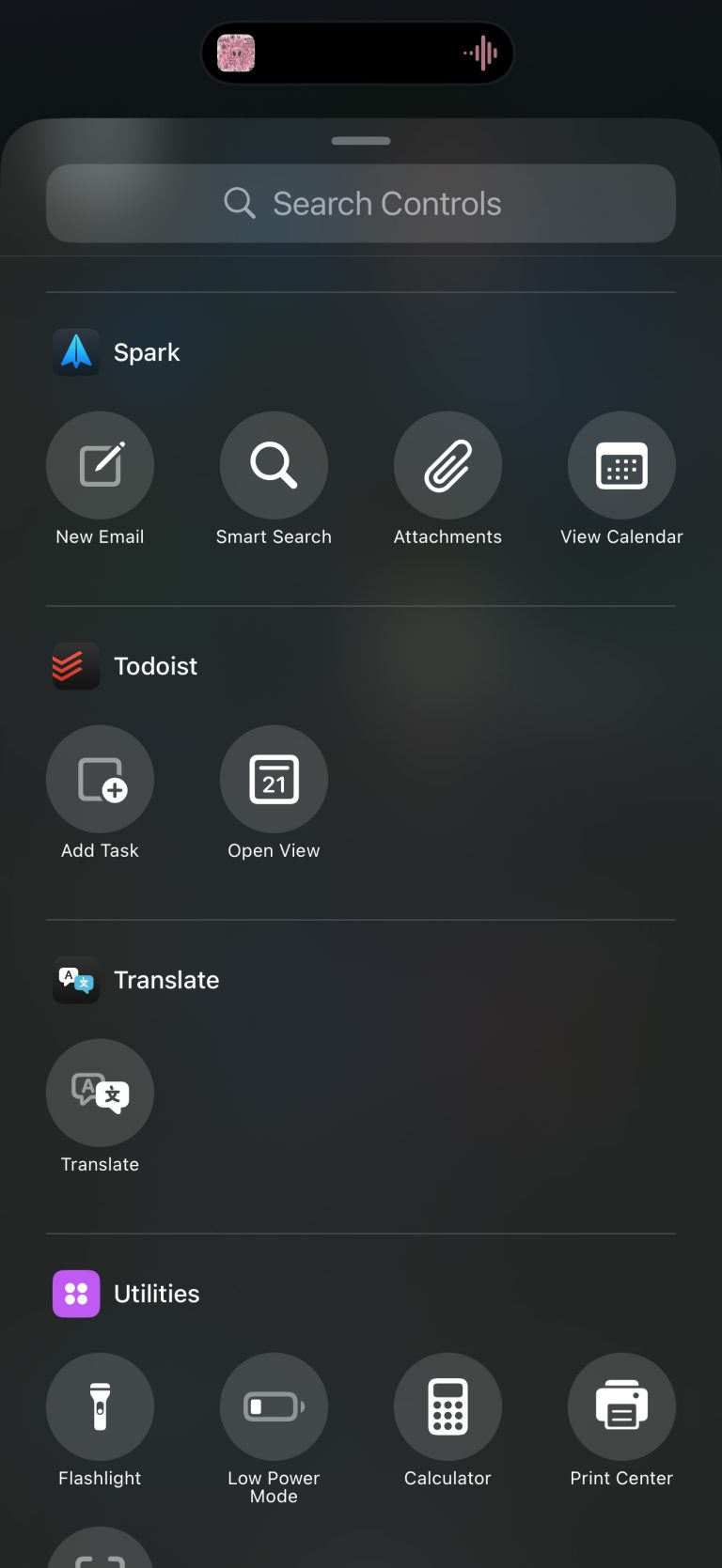Enable the Low Power Mode control
Image resolution: width=722 pixels, height=1568 pixels.
pyautogui.click(x=274, y=1406)
